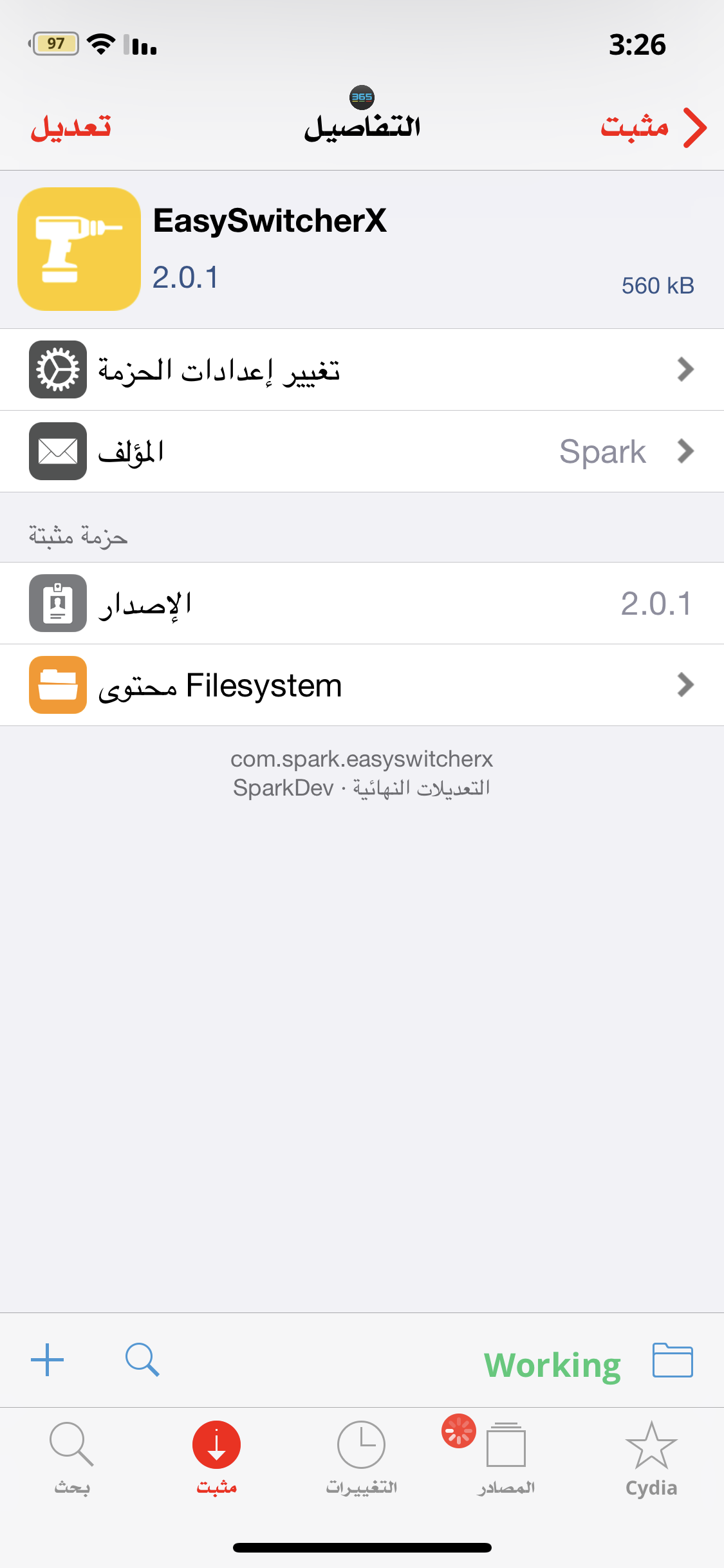724x1568 pixels.
Task: Switch to the التغييرات tab
Action: click(x=362, y=1457)
